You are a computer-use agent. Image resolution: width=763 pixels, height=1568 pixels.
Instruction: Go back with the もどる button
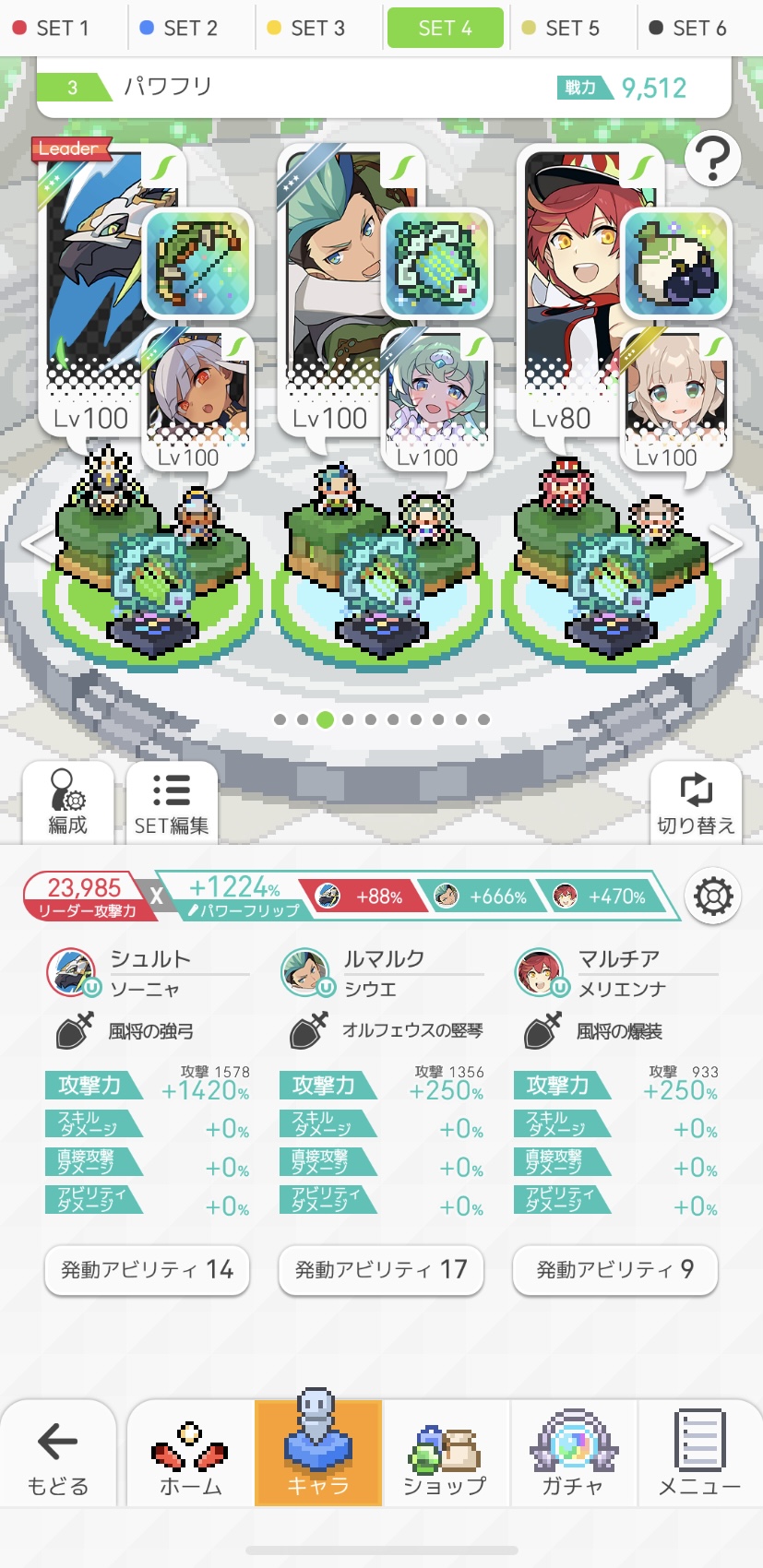[57, 1455]
